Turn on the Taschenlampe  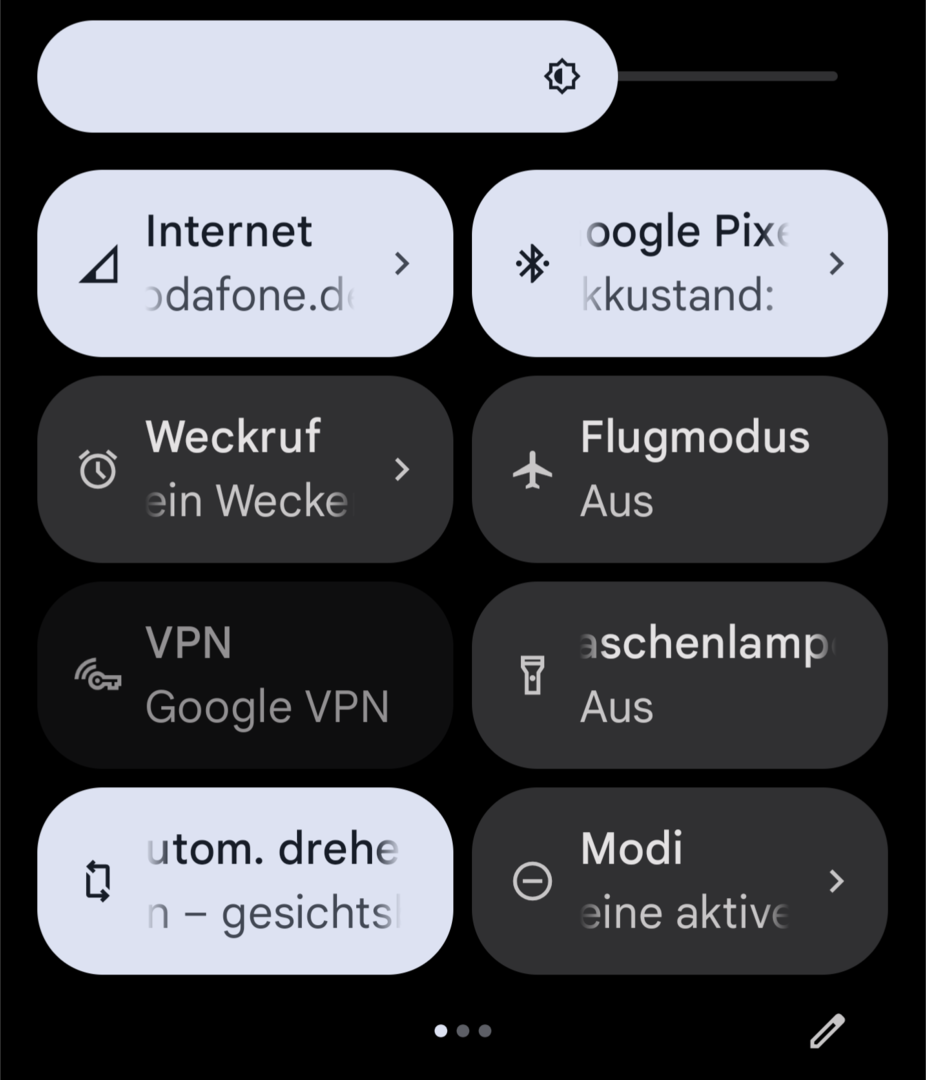pyautogui.click(x=679, y=675)
